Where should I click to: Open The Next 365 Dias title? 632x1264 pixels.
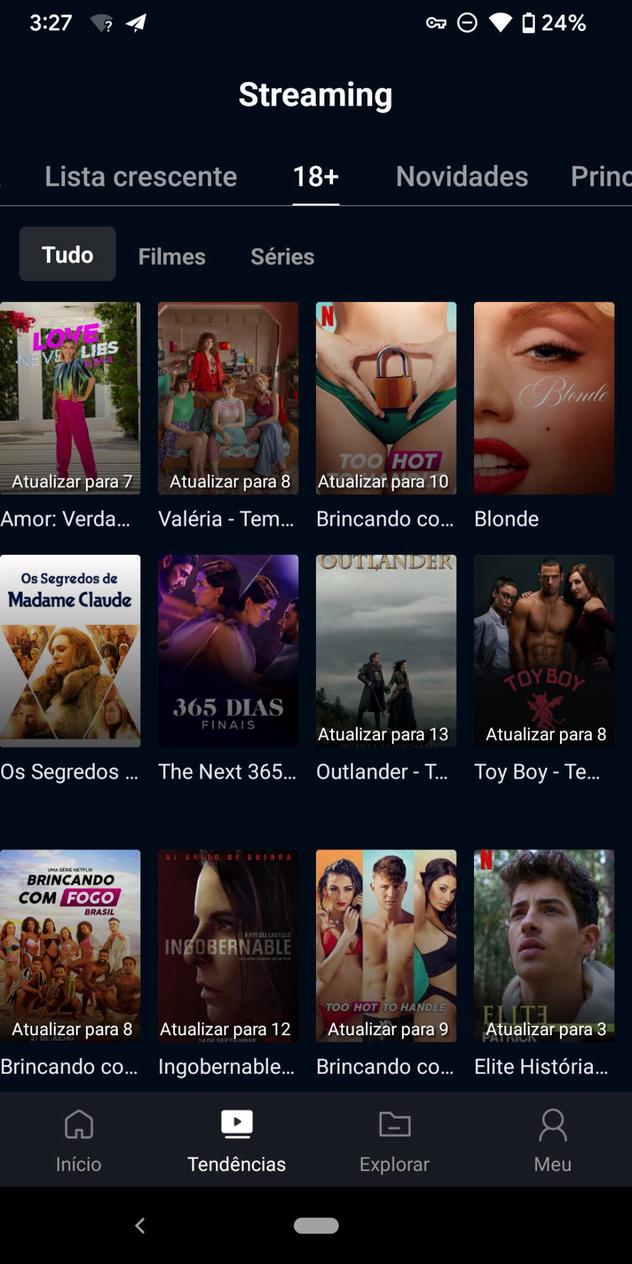click(x=228, y=651)
